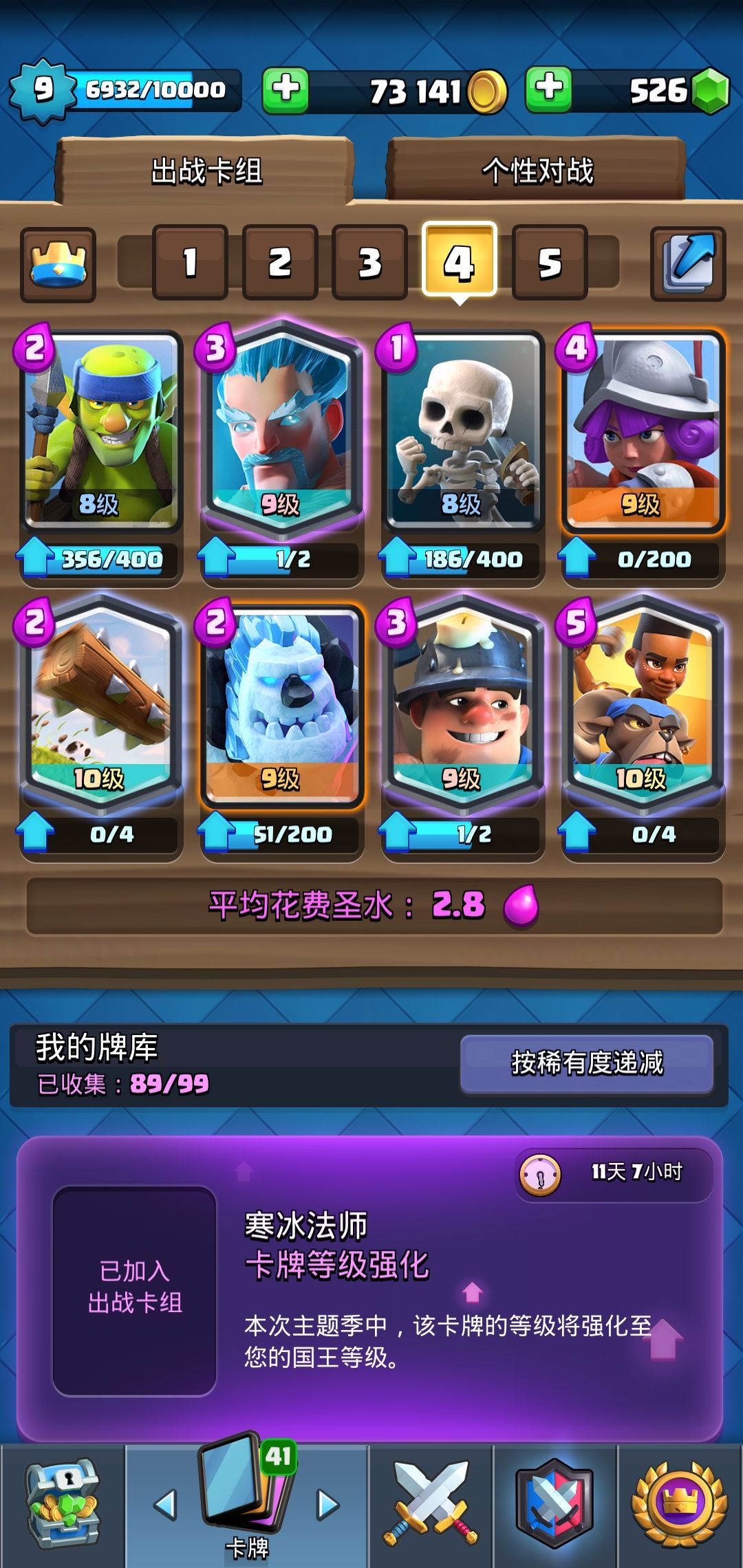The height and width of the screenshot is (1568, 743).
Task: Tap the green plus next to gold coins
Action: click(x=286, y=89)
